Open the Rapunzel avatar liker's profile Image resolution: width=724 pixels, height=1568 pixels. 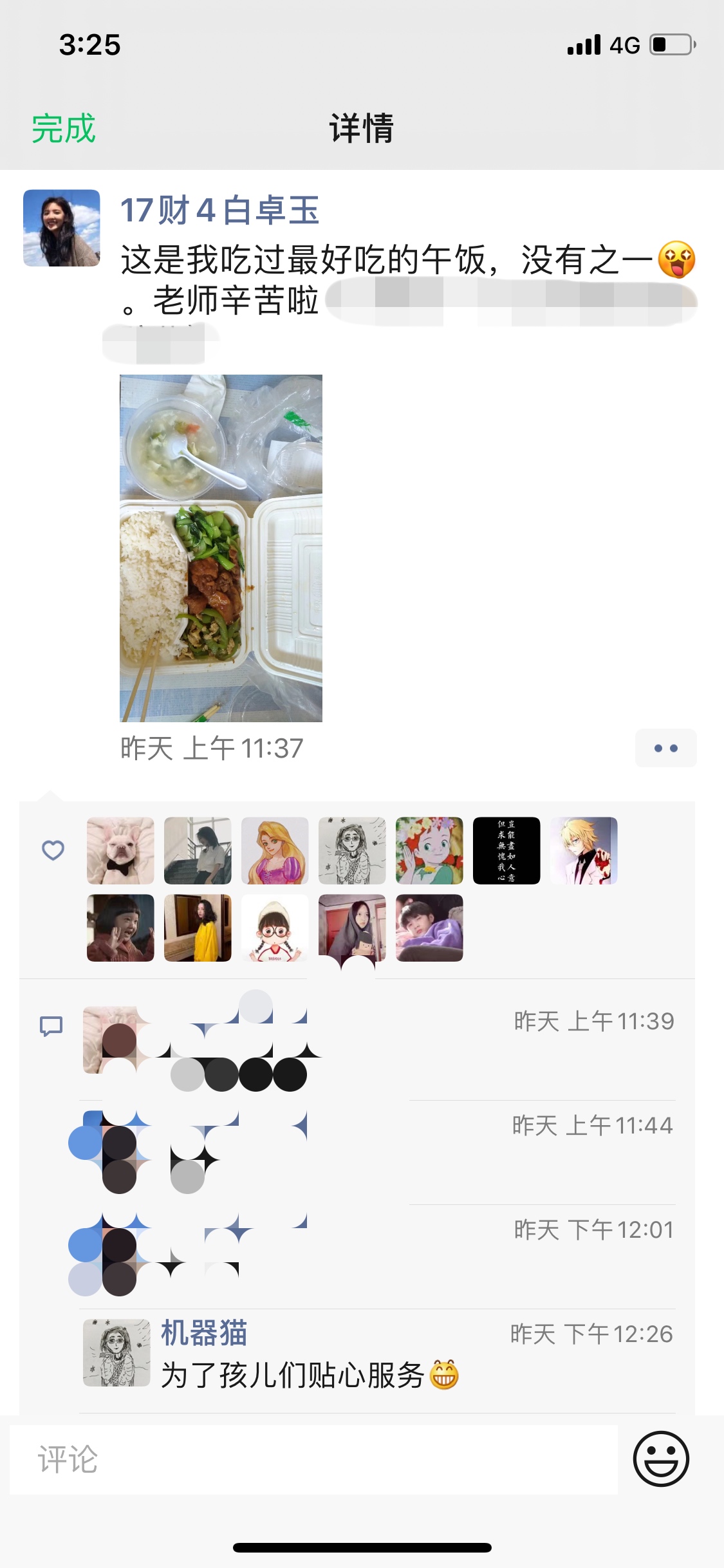275,850
